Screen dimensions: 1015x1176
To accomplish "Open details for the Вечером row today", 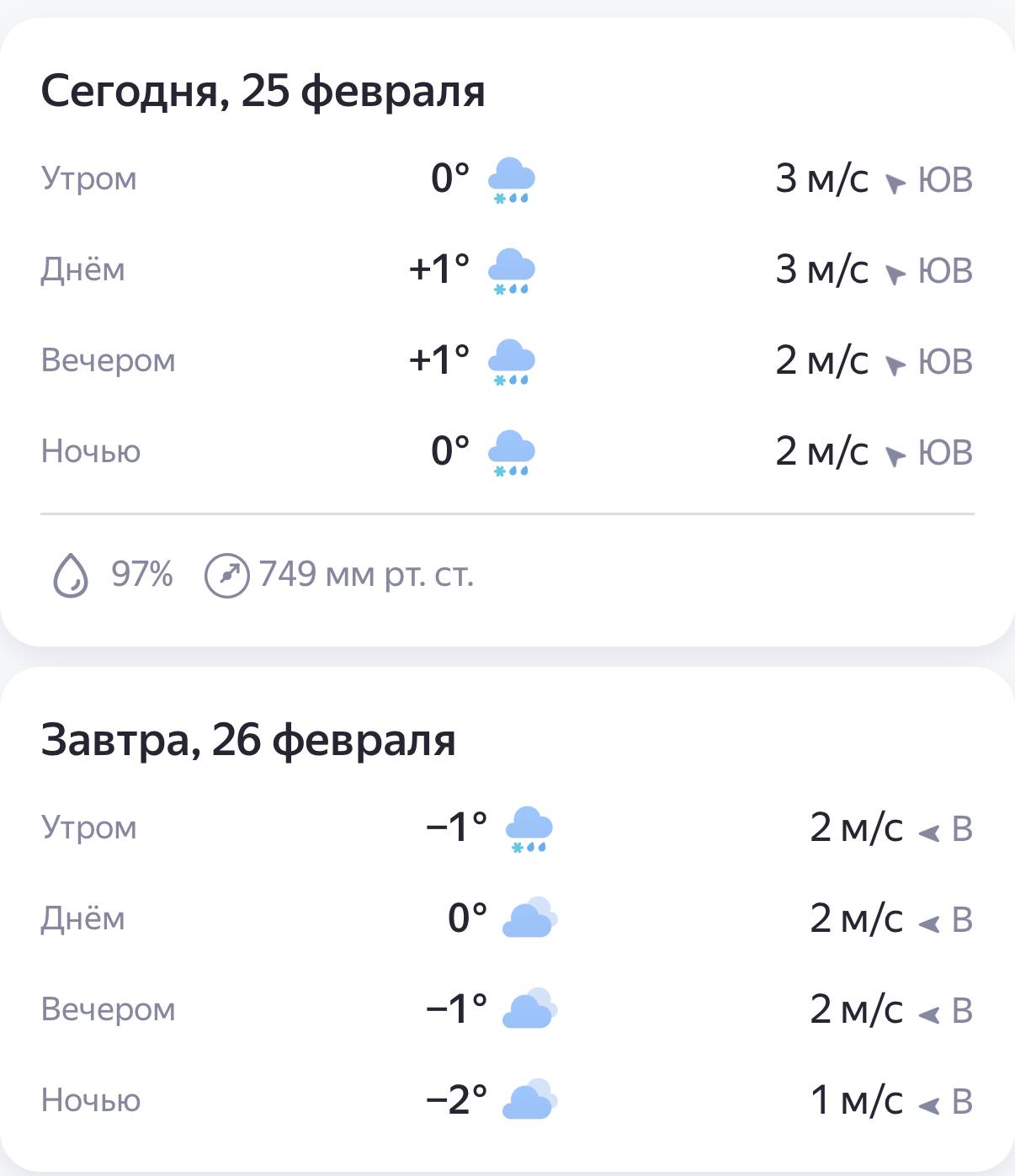I will tap(109, 360).
